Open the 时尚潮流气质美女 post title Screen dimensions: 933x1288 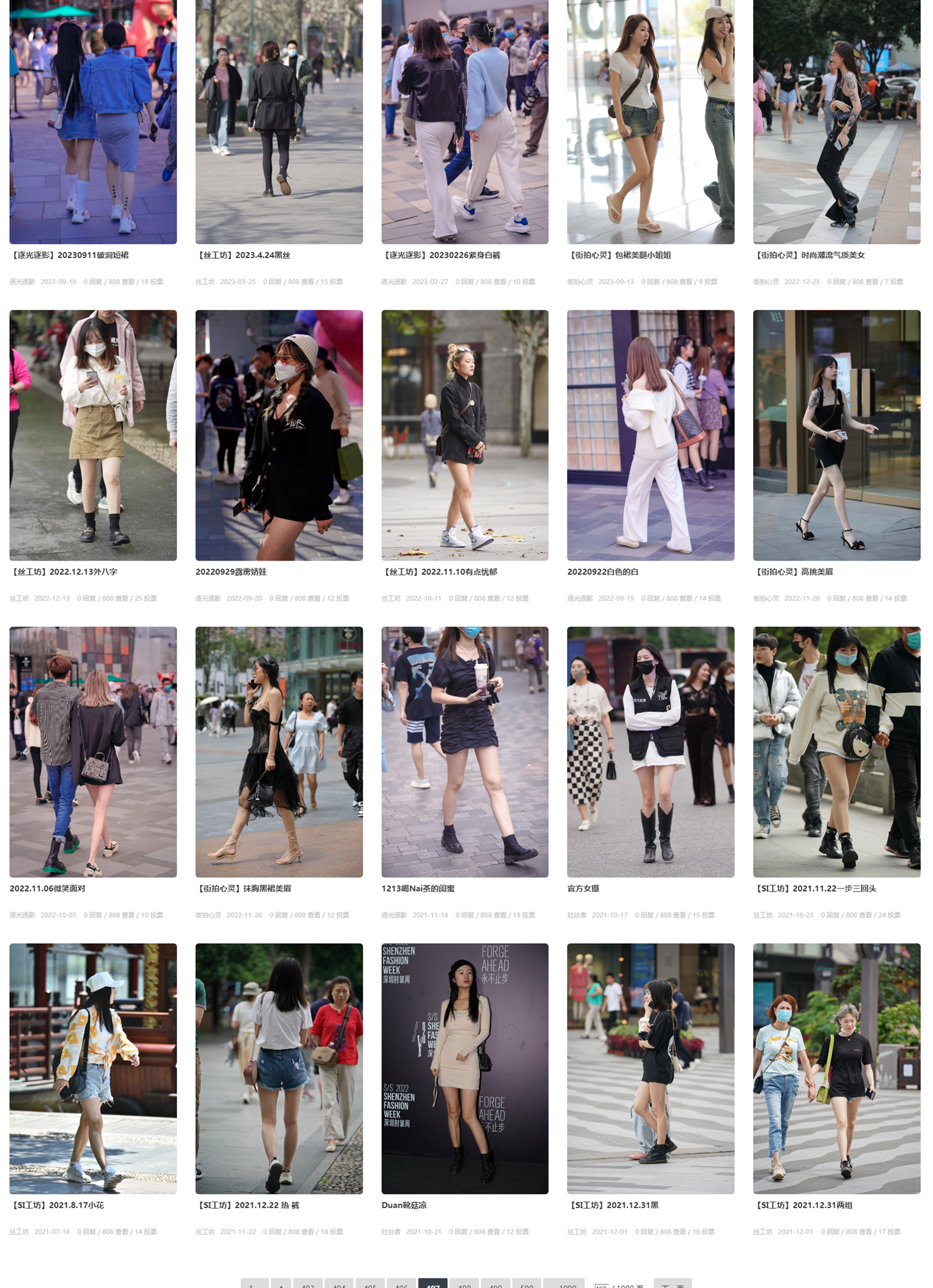pos(809,255)
